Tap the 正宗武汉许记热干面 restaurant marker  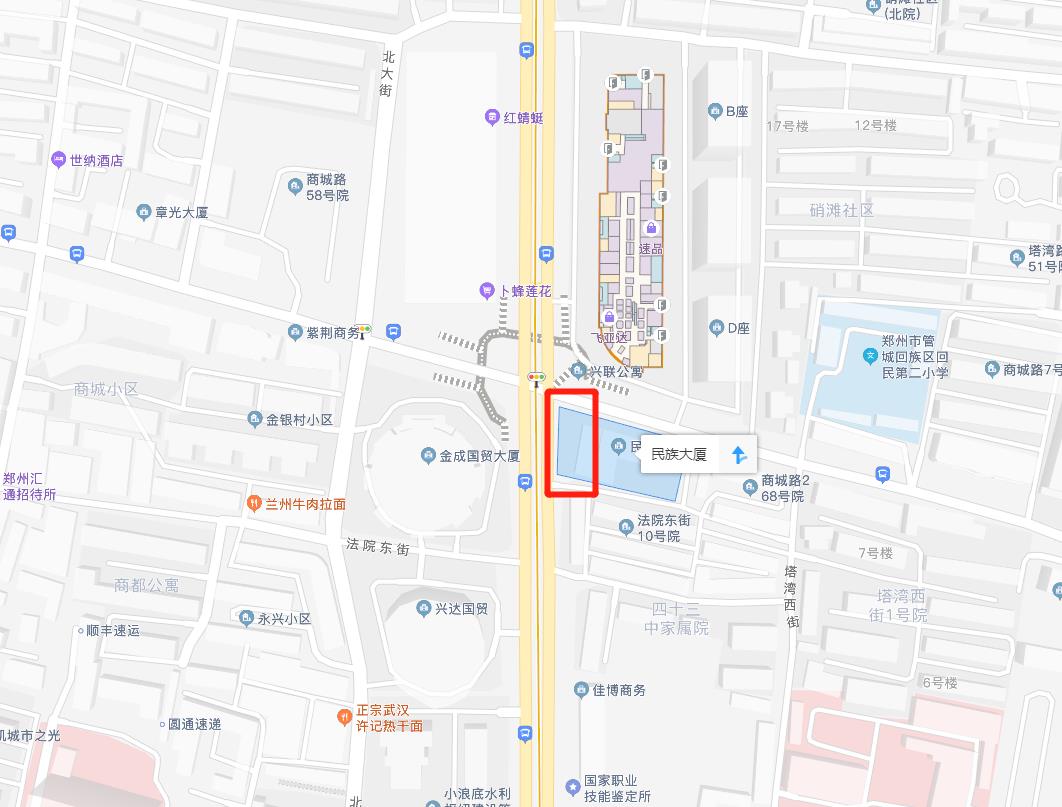344,716
